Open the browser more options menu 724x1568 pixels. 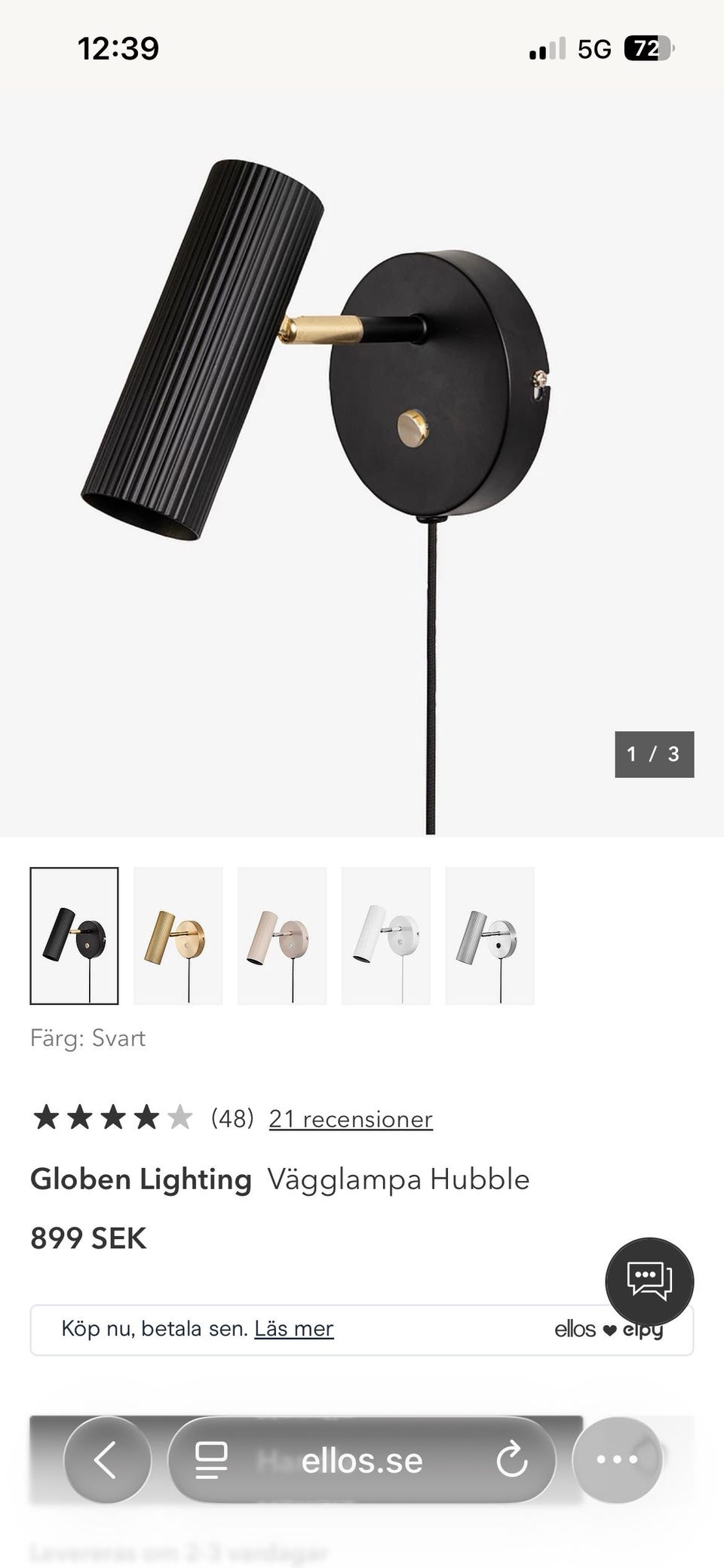[x=617, y=1459]
